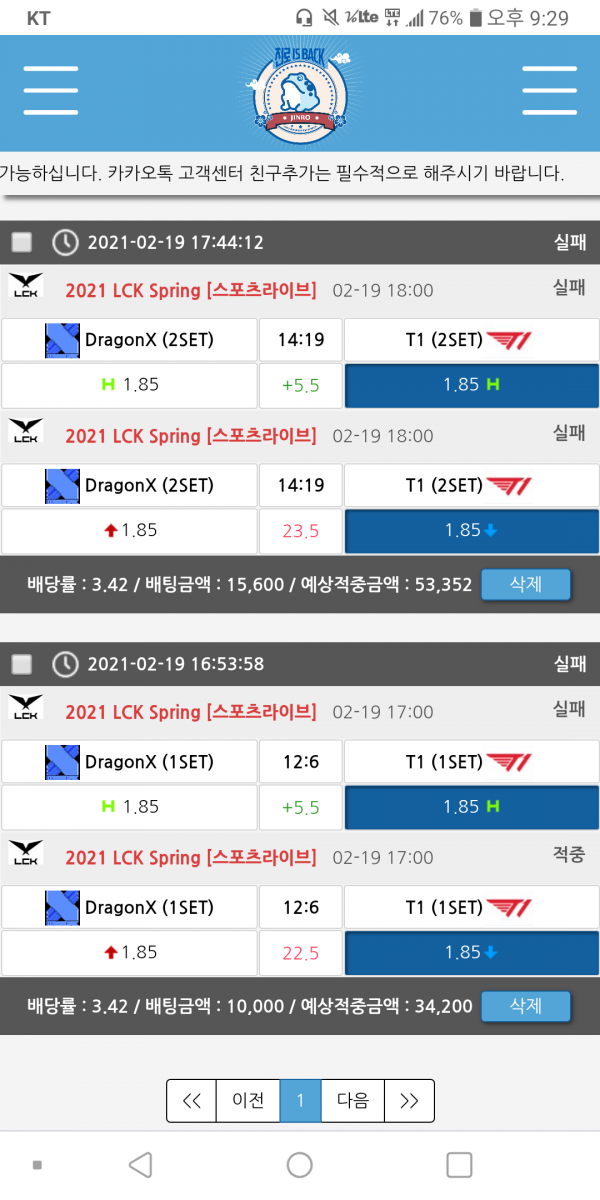Go back using system back button
The image size is (600, 1200).
[141, 1164]
